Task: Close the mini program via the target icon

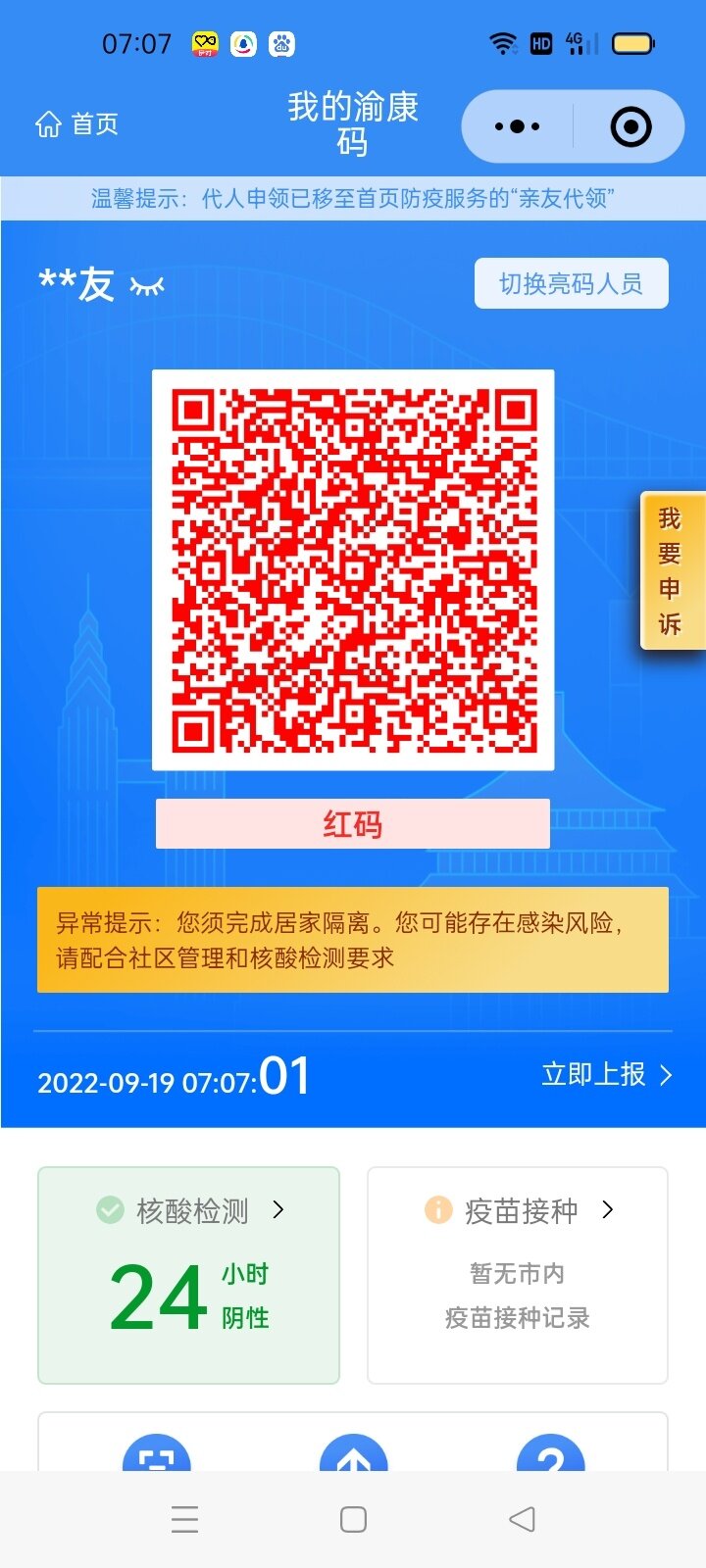Action: [x=630, y=126]
